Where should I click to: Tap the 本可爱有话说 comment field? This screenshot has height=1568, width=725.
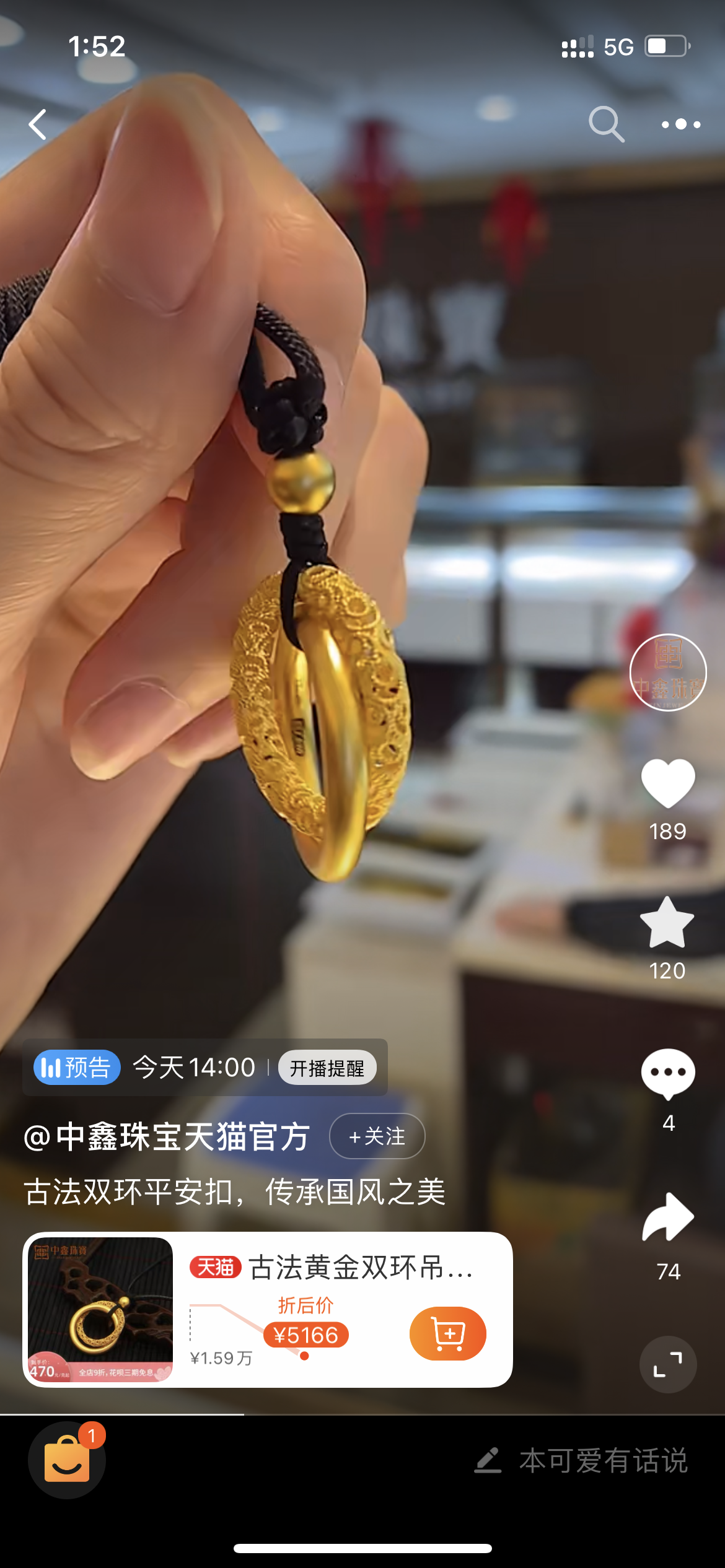[x=582, y=1460]
